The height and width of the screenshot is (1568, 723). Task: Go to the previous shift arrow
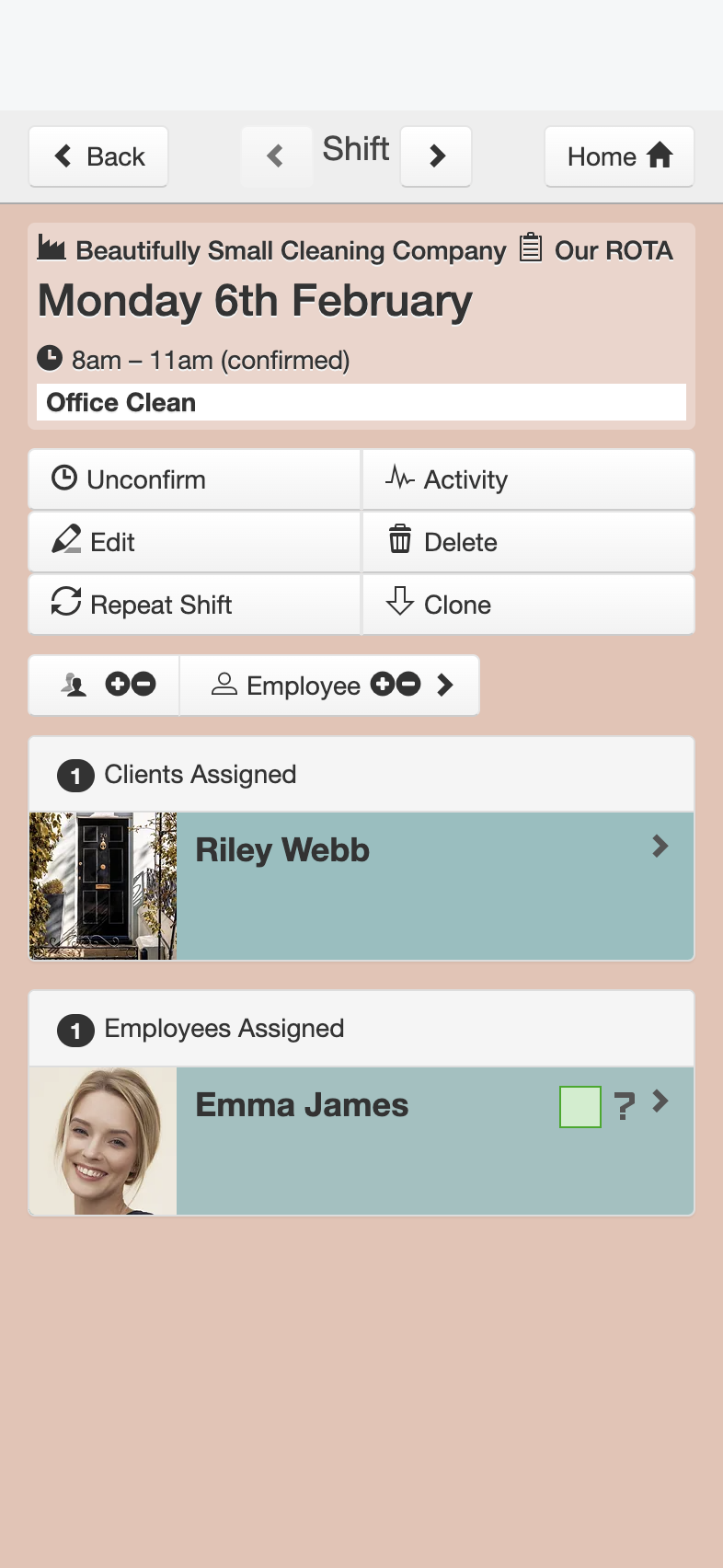pos(276,156)
